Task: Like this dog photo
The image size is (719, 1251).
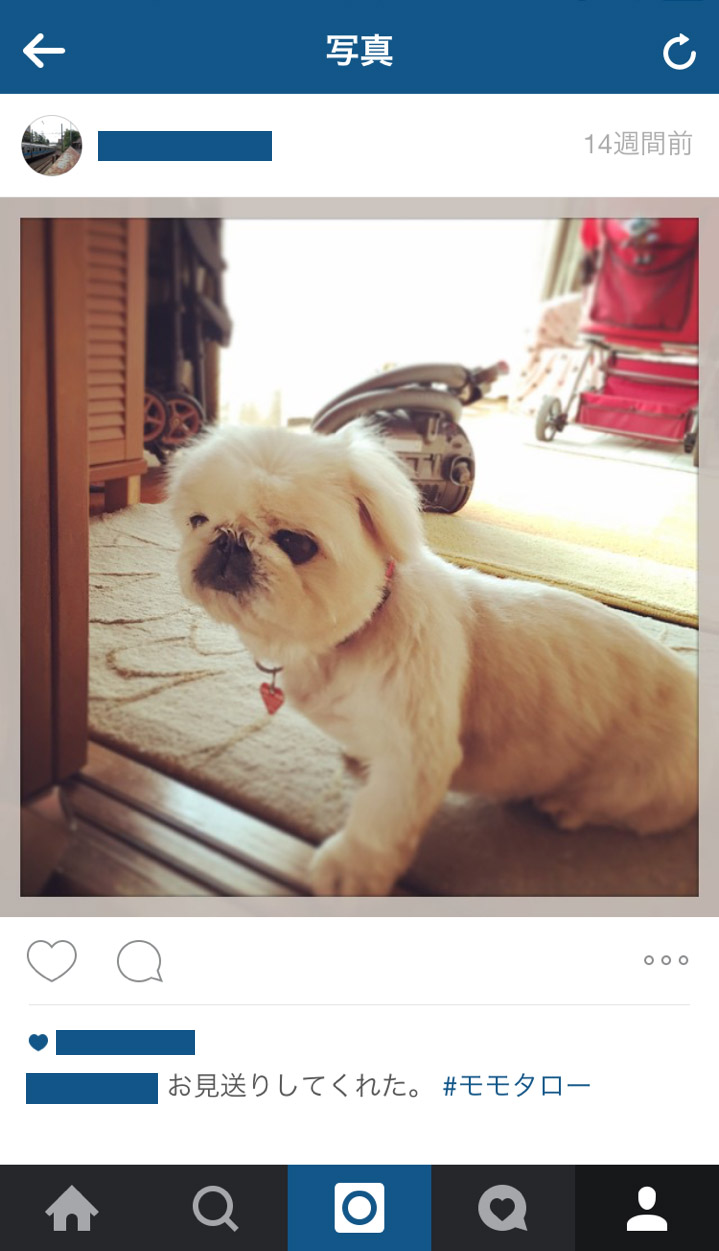Action: (x=51, y=961)
